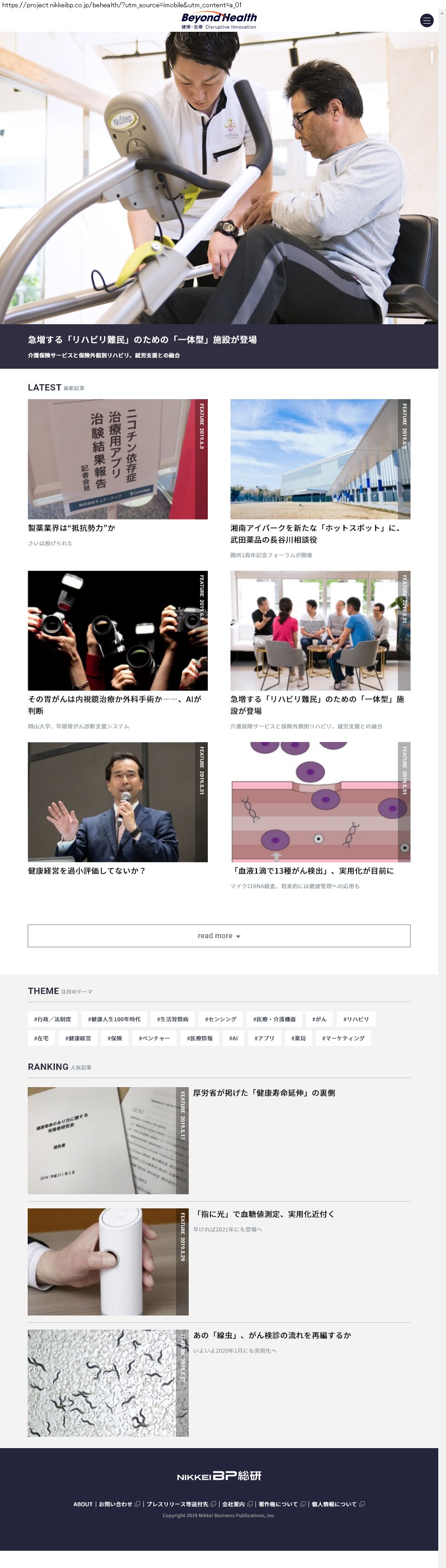Select the #がん theme tag
This screenshot has width=446, height=1568.
(x=319, y=1019)
